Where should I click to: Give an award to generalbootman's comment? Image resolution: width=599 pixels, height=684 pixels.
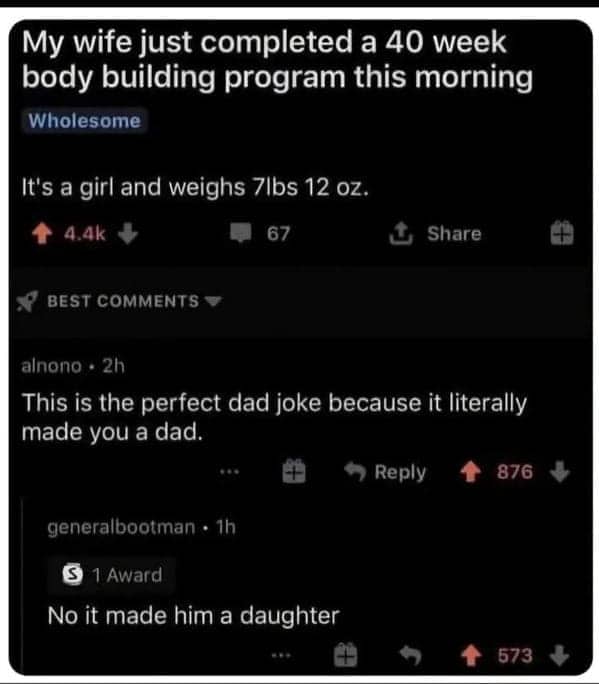click(346, 654)
